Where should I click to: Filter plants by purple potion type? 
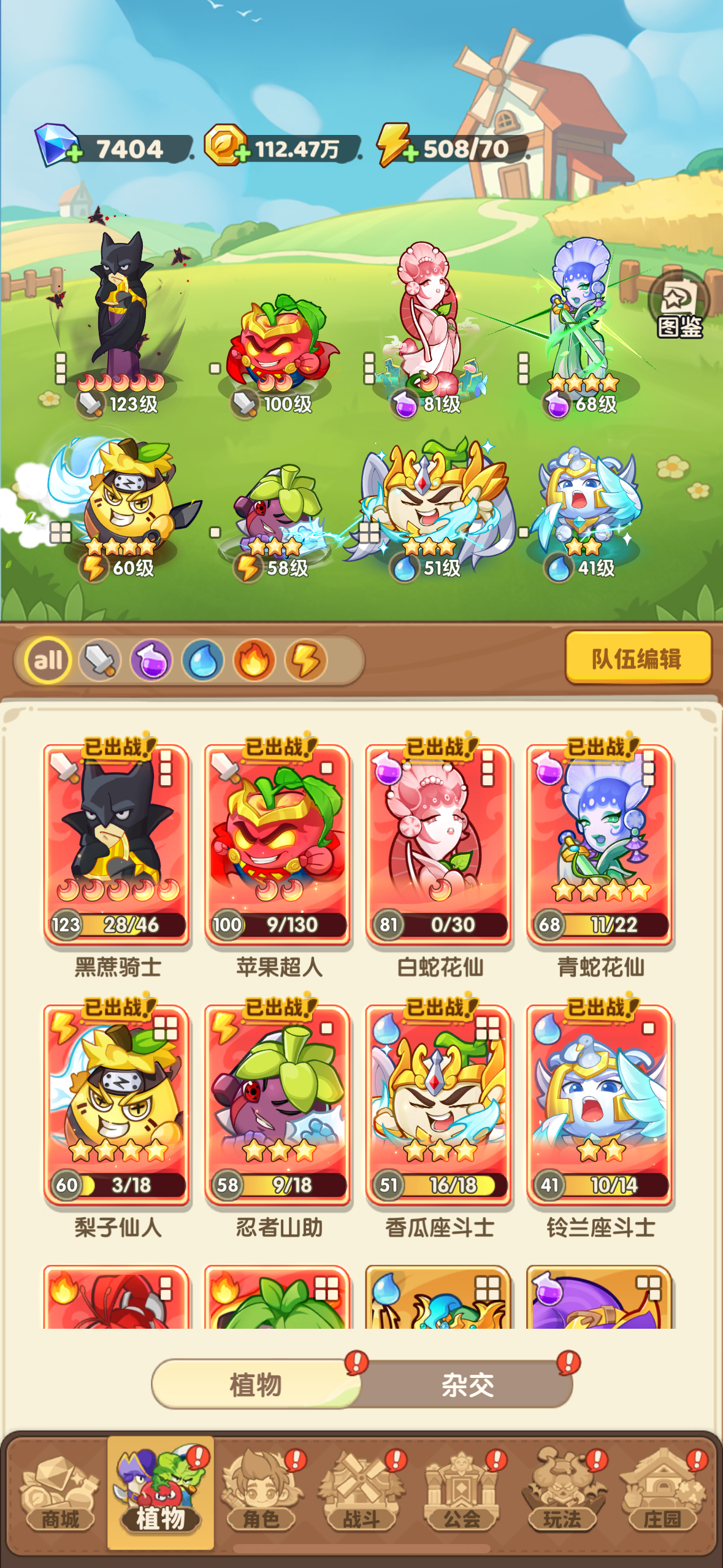tap(151, 660)
